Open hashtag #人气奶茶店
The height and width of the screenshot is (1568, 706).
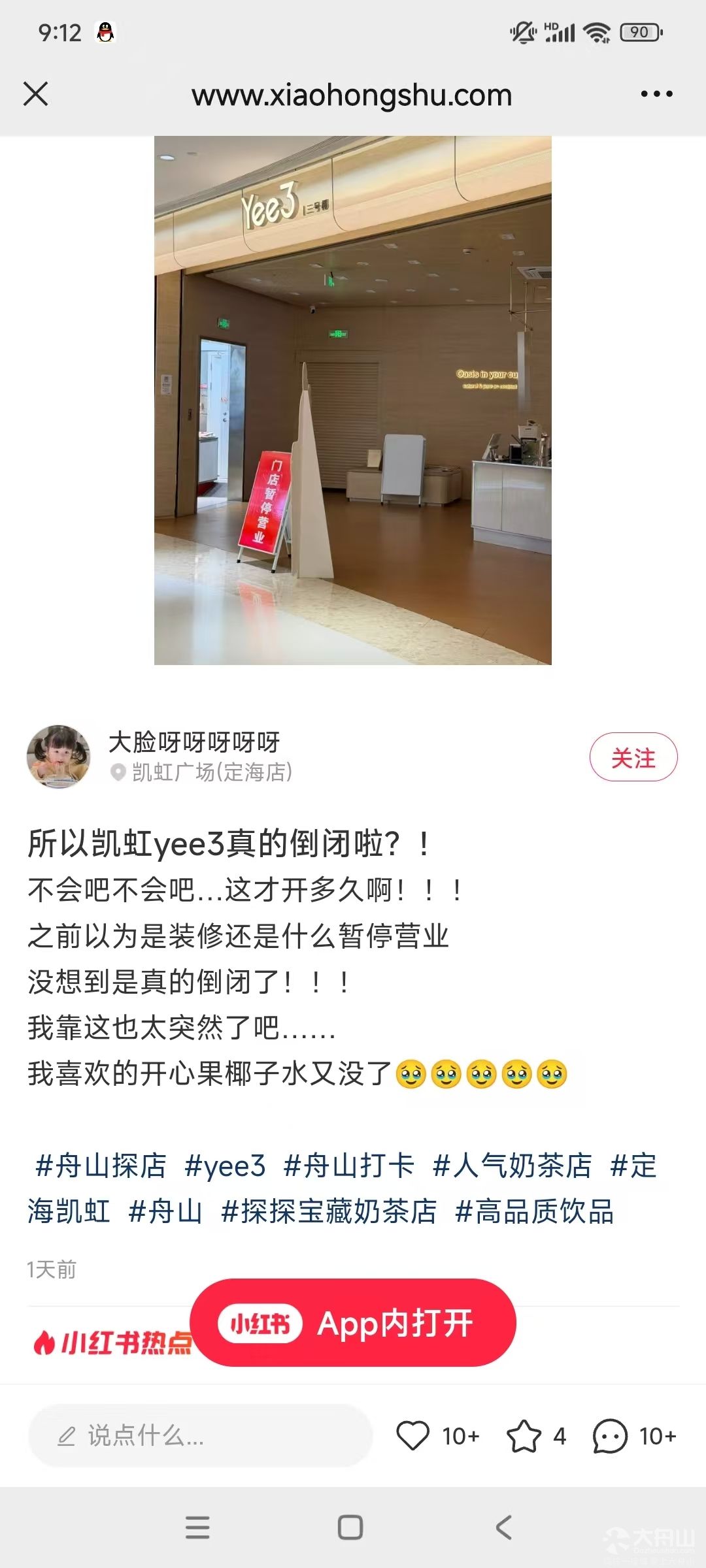pyautogui.click(x=512, y=1166)
